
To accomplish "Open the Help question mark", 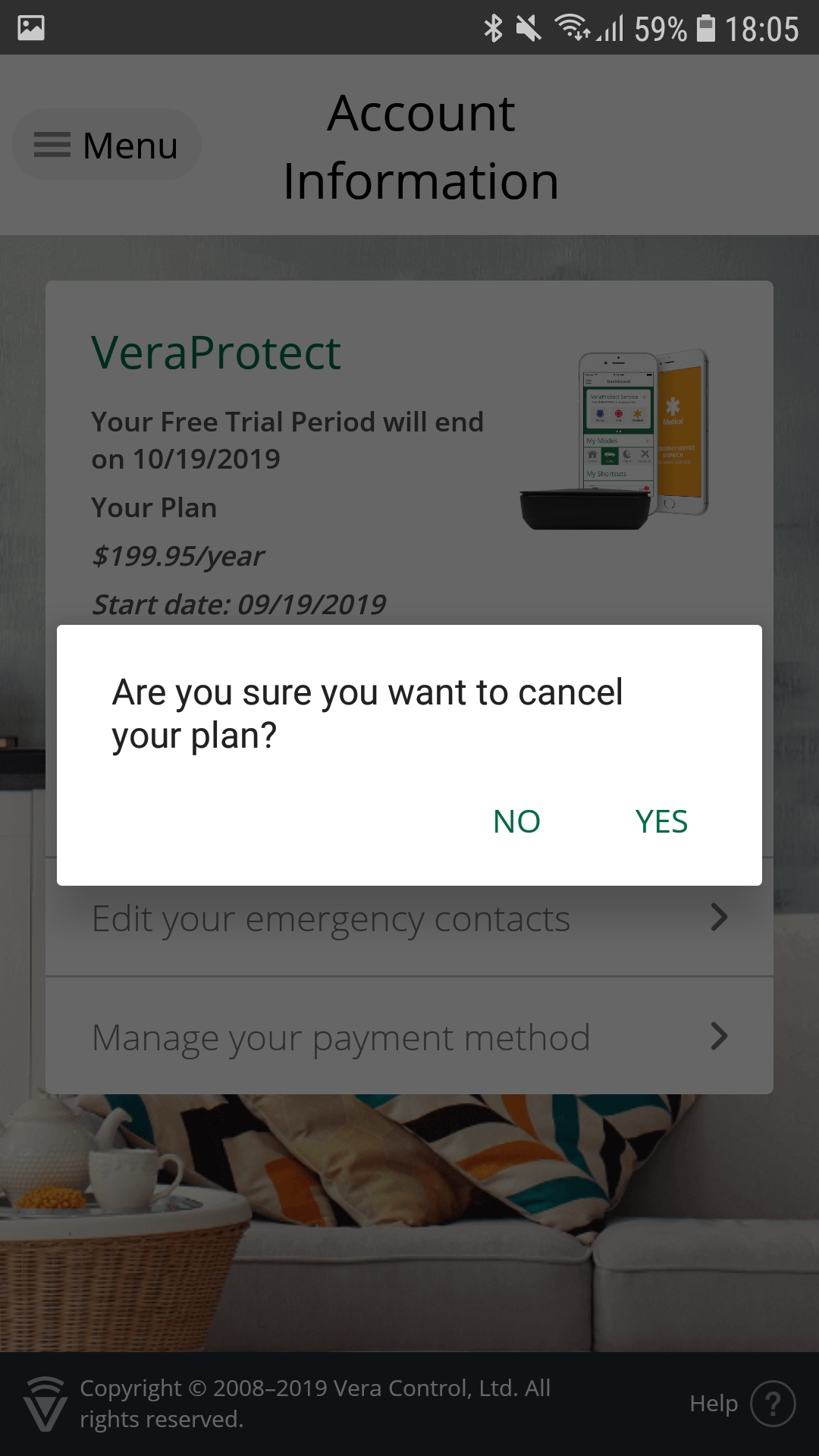I will click(x=773, y=1404).
